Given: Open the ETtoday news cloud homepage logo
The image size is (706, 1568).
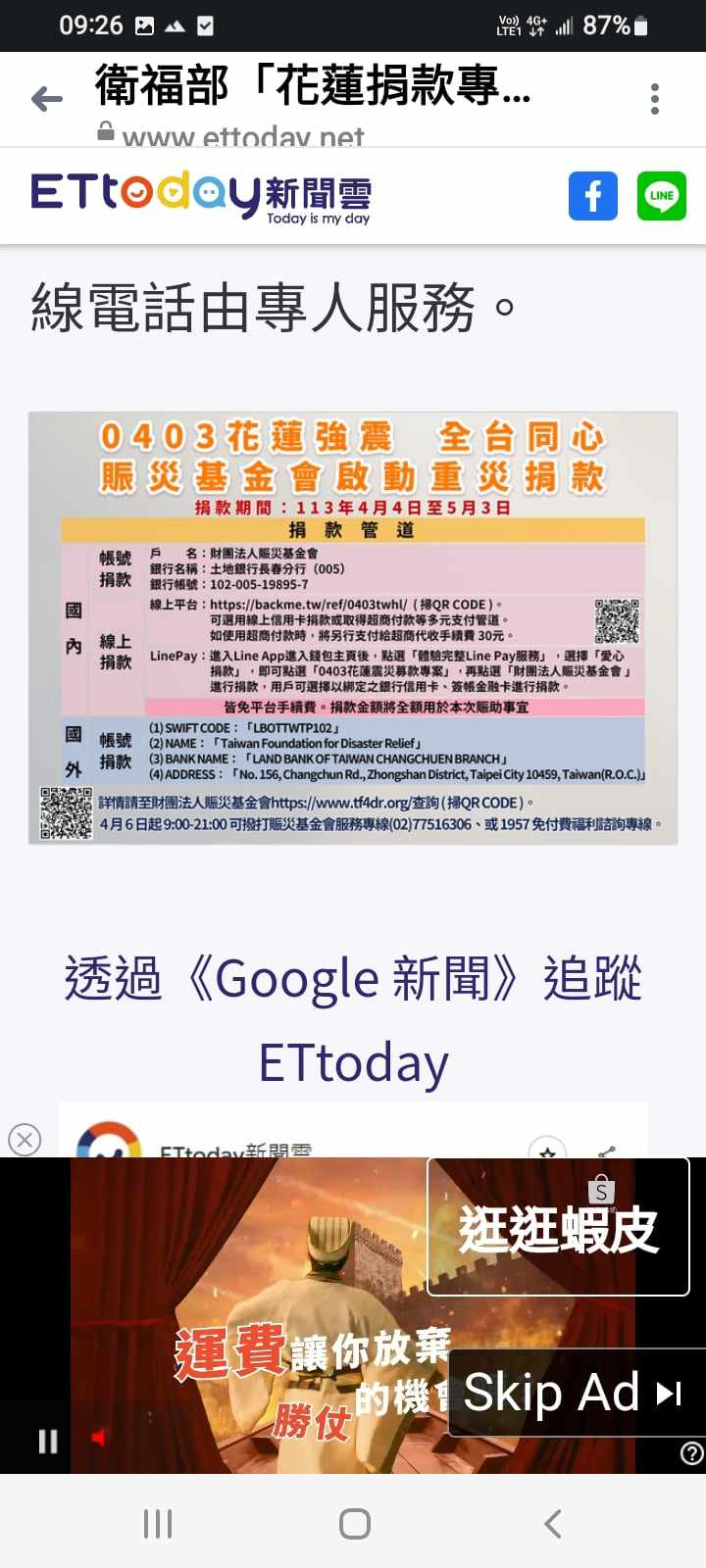Looking at the screenshot, I should pyautogui.click(x=201, y=195).
